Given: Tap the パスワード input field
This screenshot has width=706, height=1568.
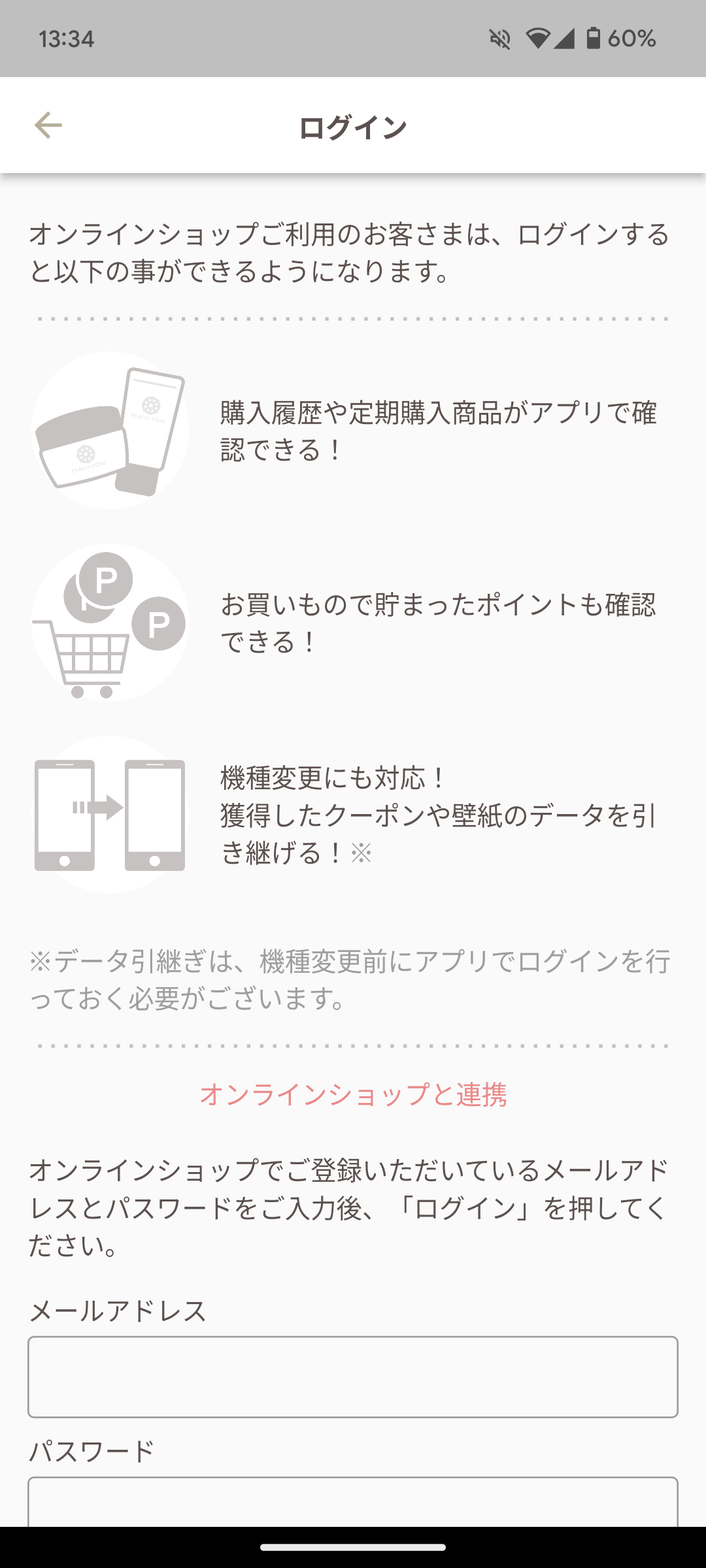Looking at the screenshot, I should (352, 1503).
